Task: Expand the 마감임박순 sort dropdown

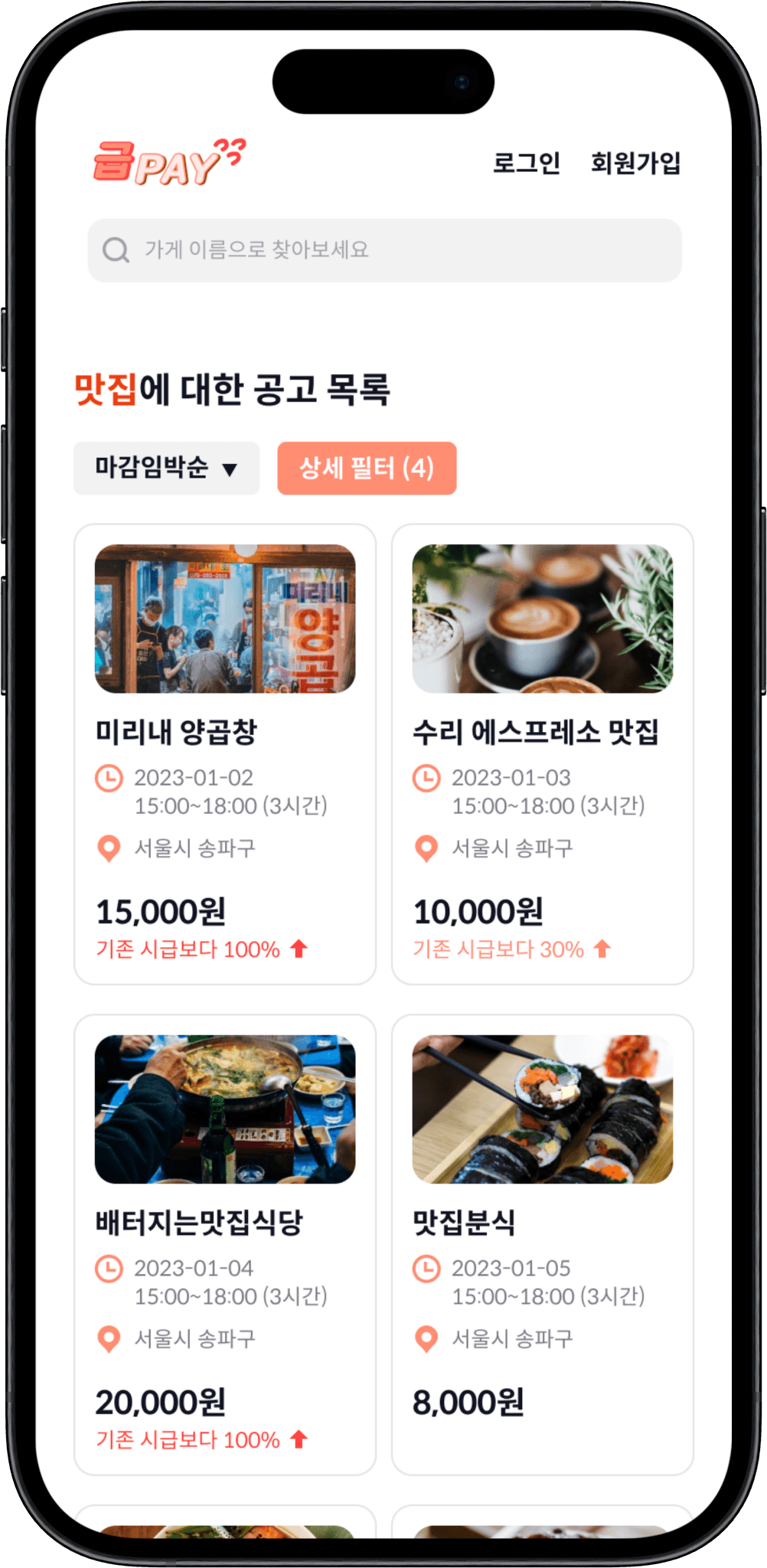Action: pyautogui.click(x=166, y=468)
